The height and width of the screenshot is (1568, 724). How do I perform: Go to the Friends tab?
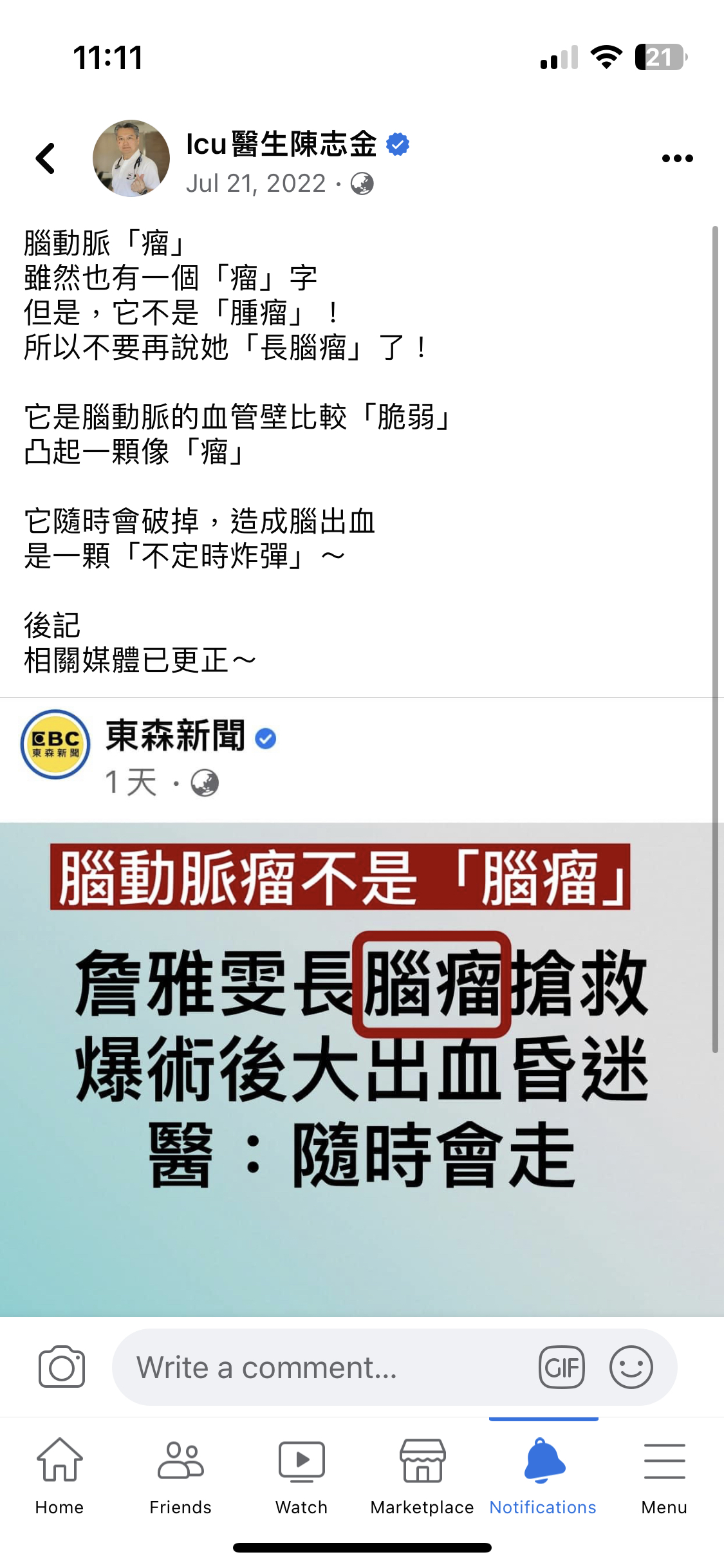tap(180, 1475)
